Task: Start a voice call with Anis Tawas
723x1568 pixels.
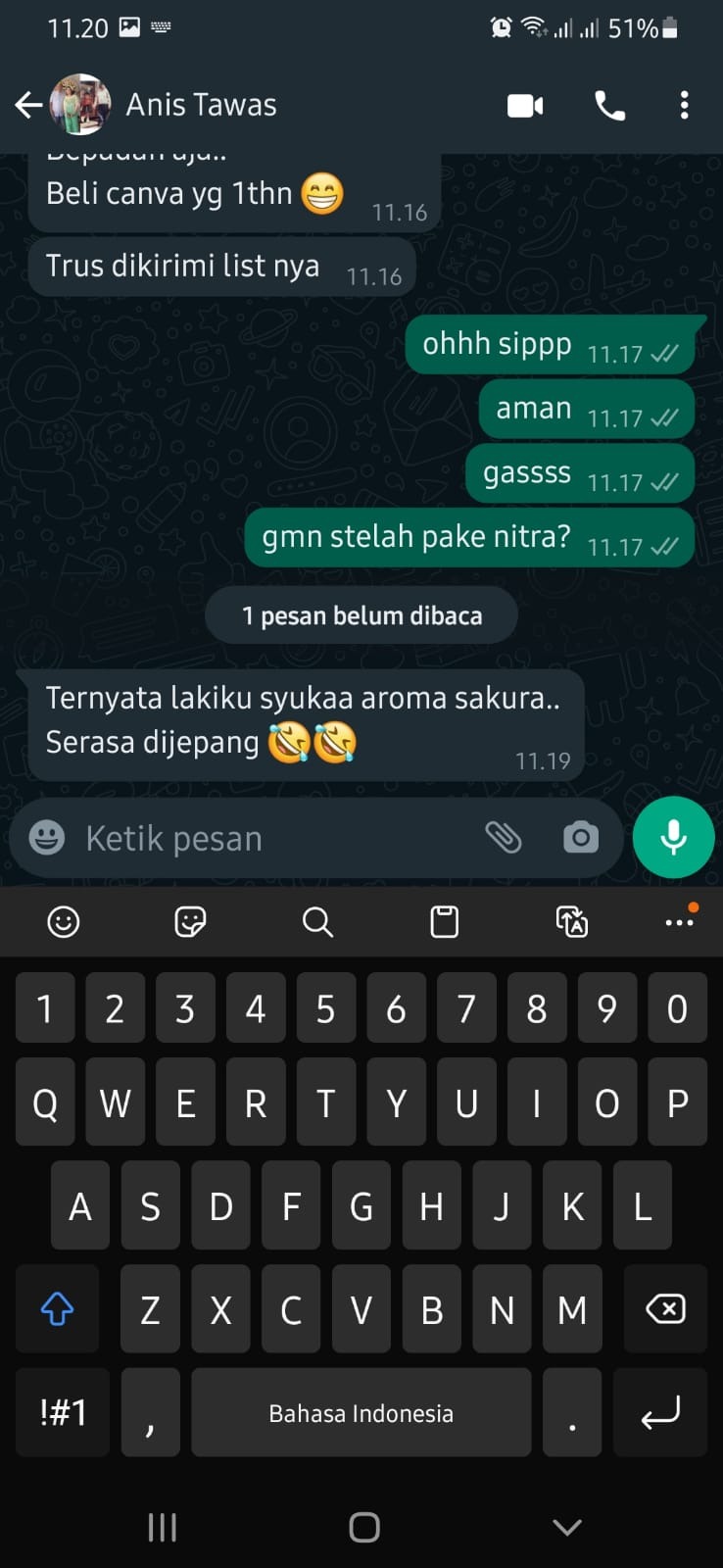Action: (x=609, y=106)
